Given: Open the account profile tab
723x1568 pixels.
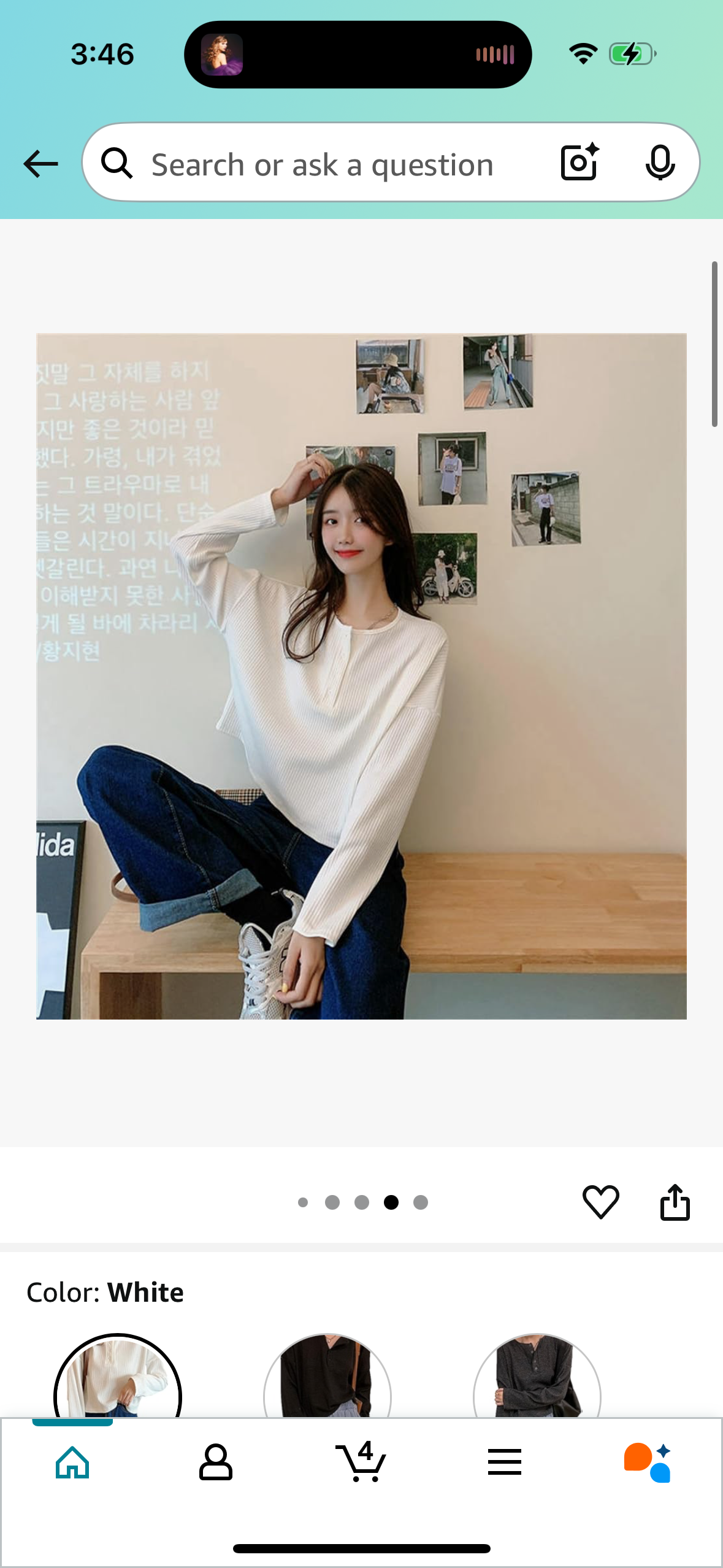Looking at the screenshot, I should coord(216,1463).
